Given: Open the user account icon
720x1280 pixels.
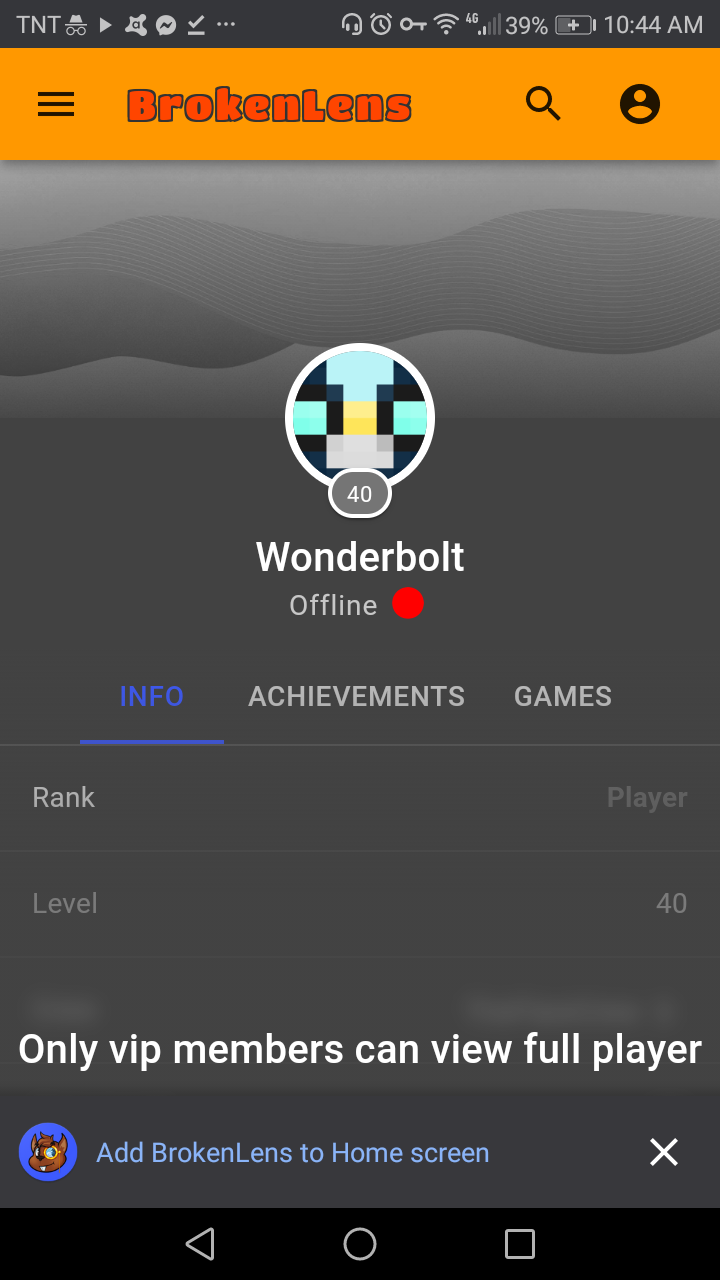Looking at the screenshot, I should point(640,104).
